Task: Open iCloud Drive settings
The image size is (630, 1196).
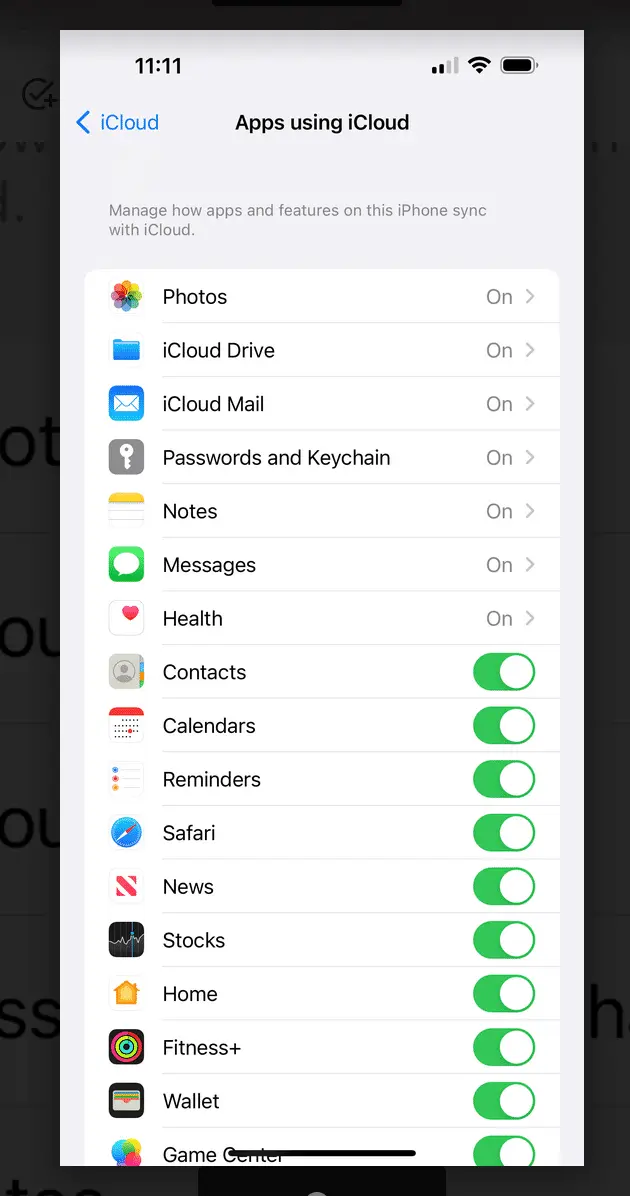Action: (x=322, y=351)
